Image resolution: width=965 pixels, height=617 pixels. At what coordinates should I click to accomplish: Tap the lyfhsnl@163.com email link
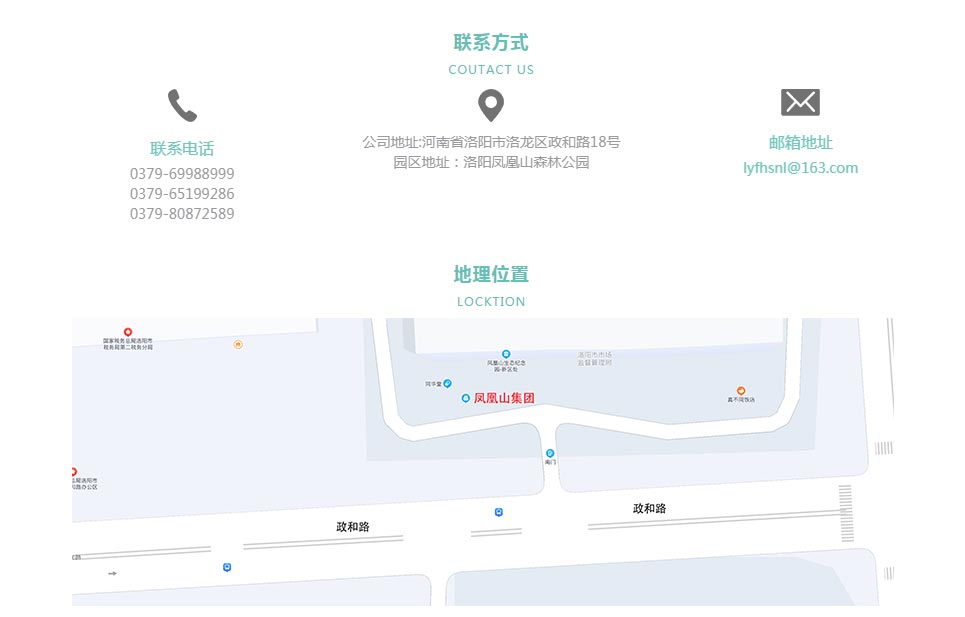tap(800, 168)
